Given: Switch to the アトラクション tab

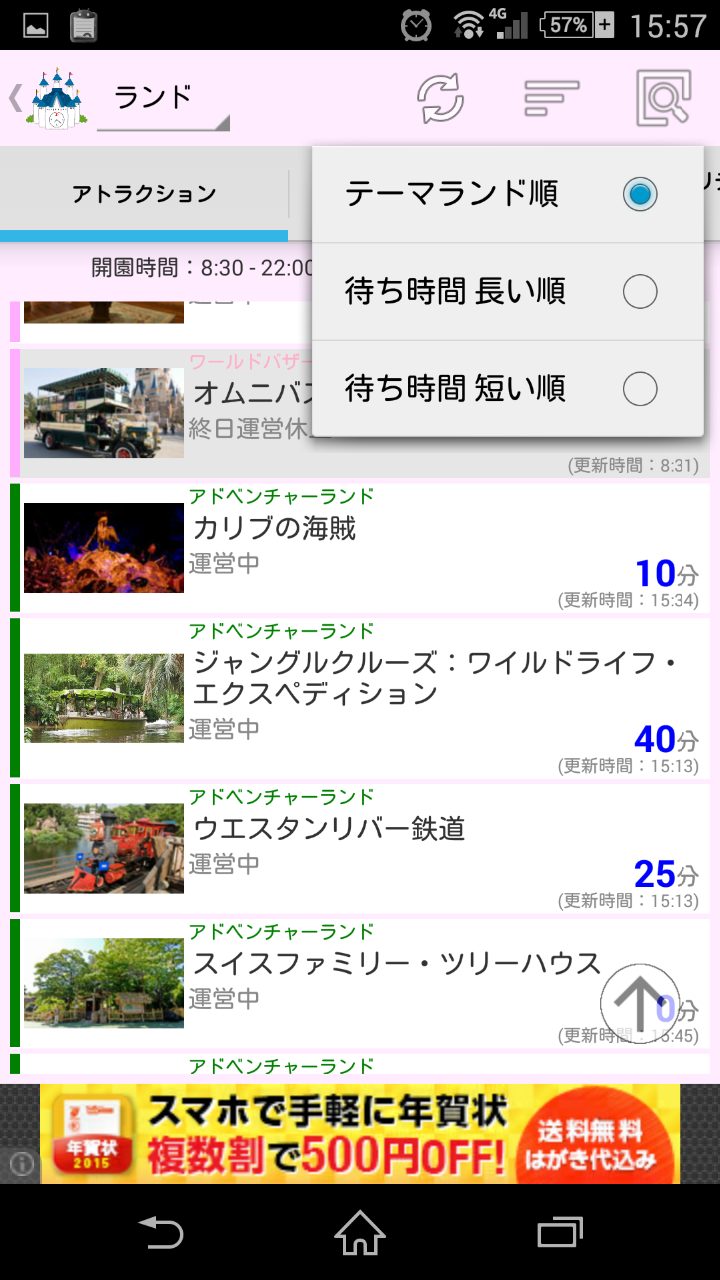Looking at the screenshot, I should pos(144,194).
